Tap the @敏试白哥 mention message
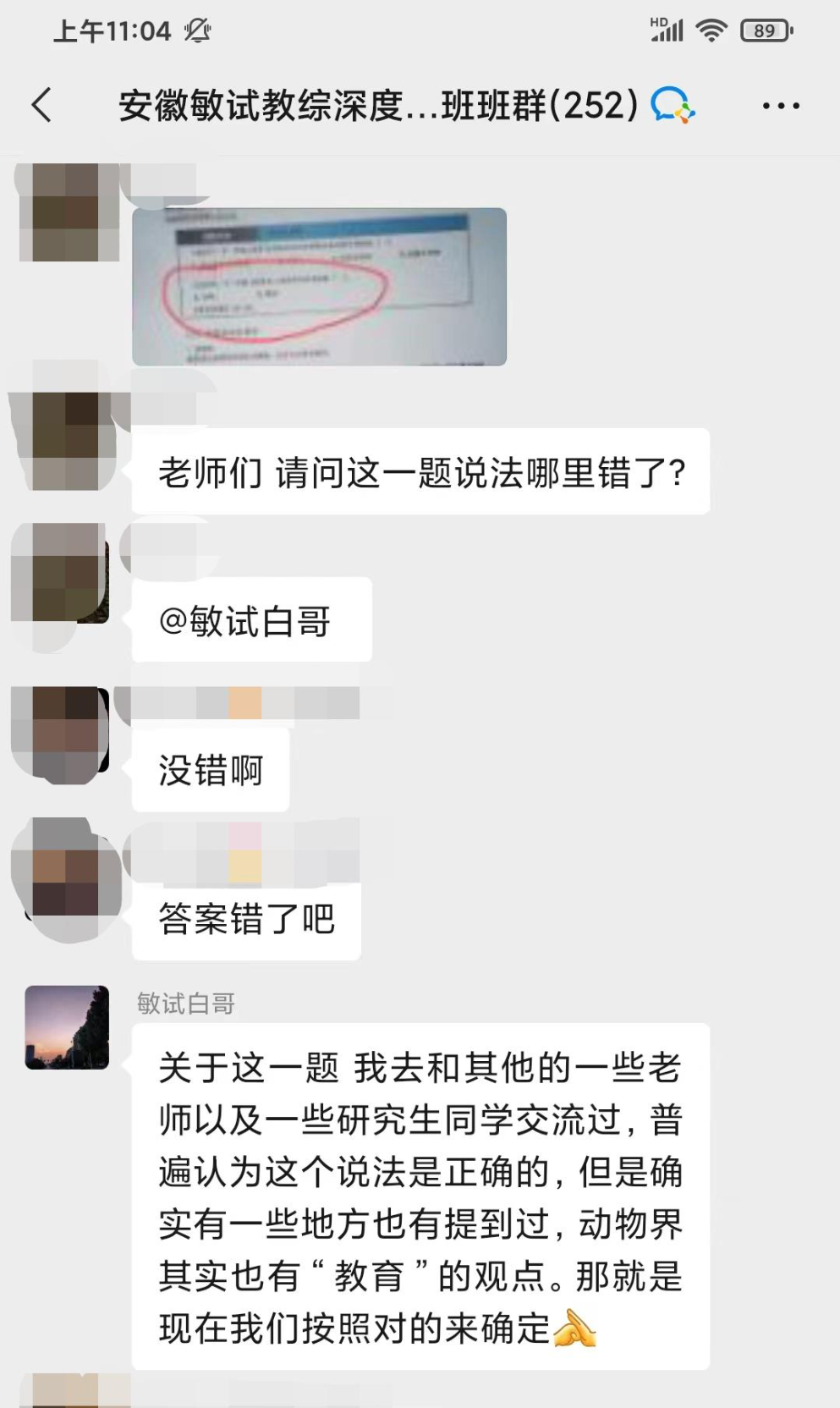This screenshot has height=1408, width=840. tap(251, 620)
